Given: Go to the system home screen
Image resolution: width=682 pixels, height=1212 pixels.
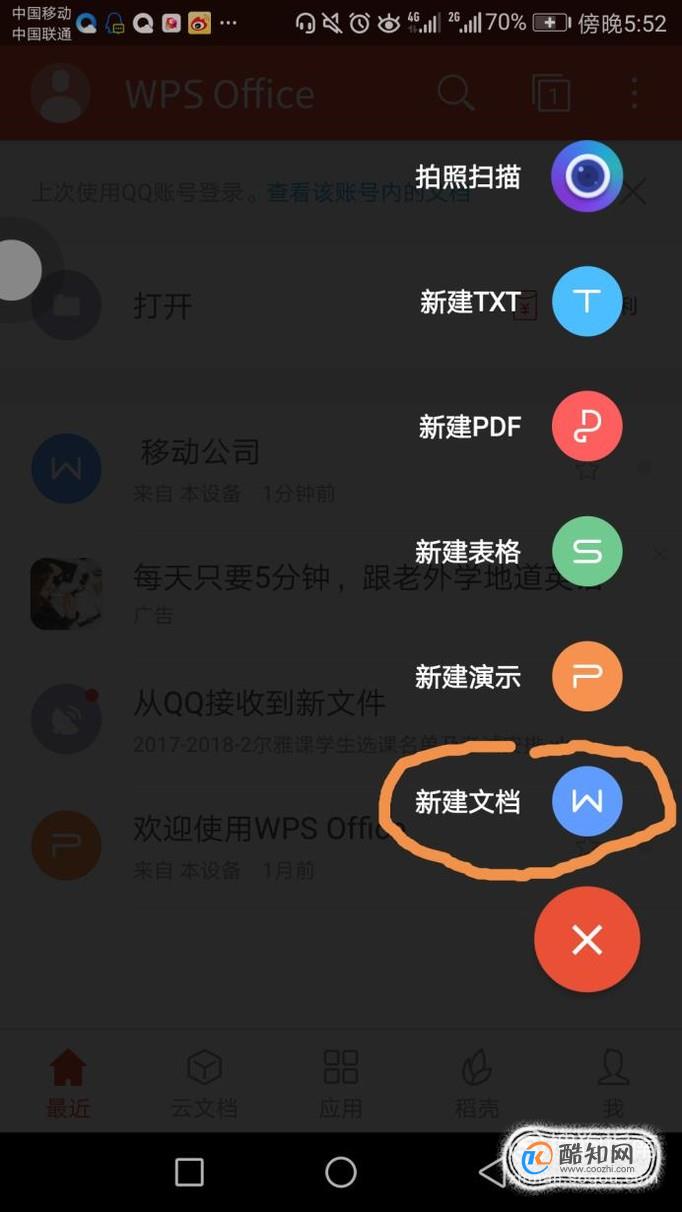Looking at the screenshot, I should click(341, 1172).
